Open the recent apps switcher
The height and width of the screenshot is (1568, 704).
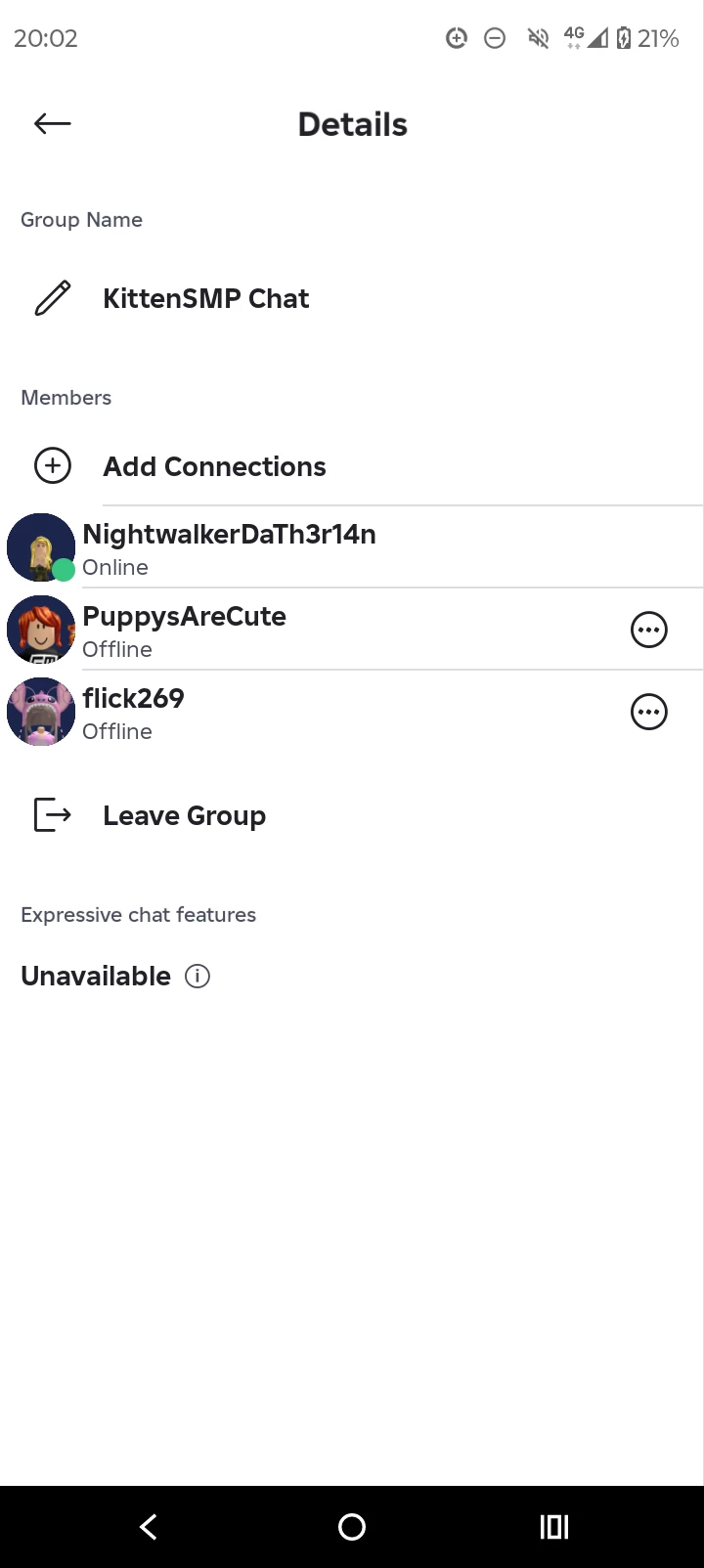click(x=554, y=1527)
